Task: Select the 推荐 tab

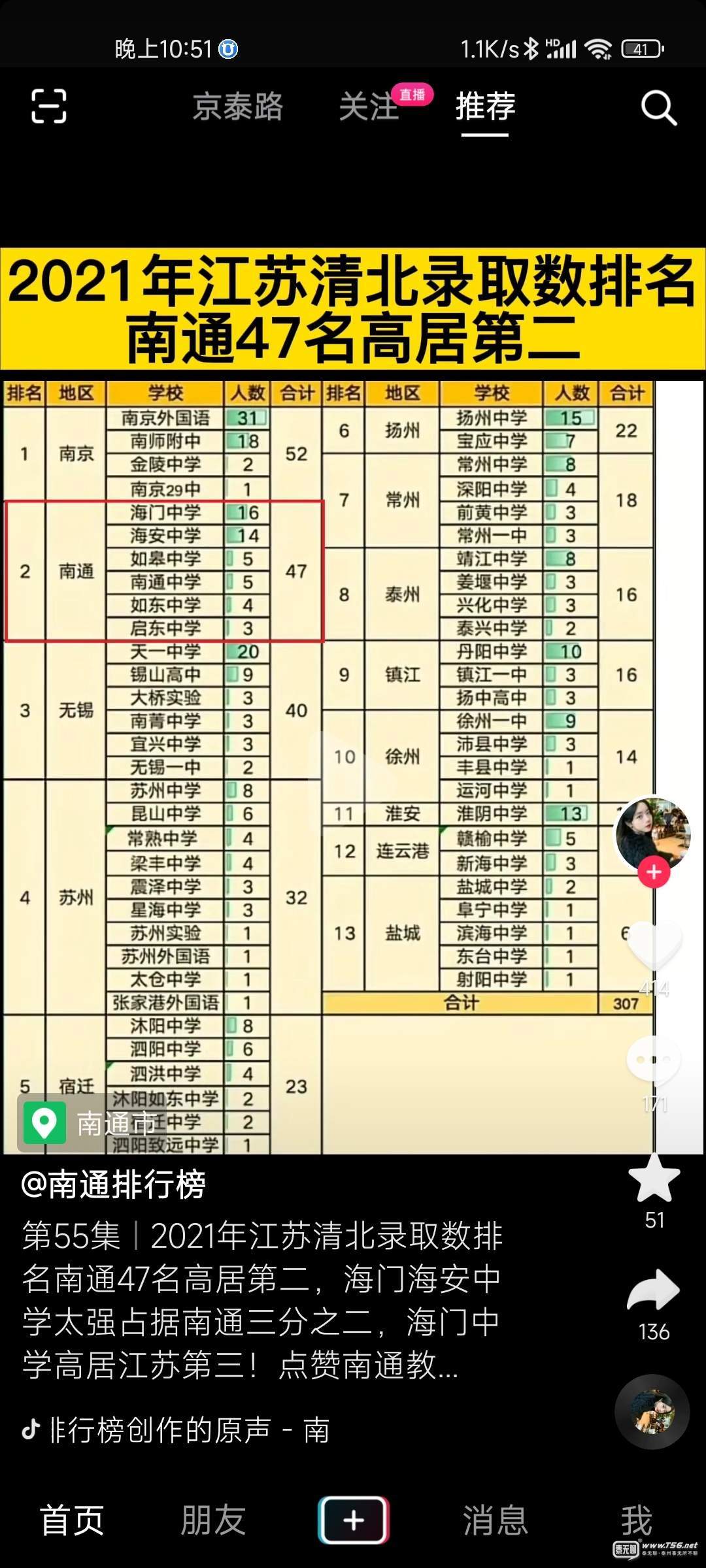Action: coord(485,106)
